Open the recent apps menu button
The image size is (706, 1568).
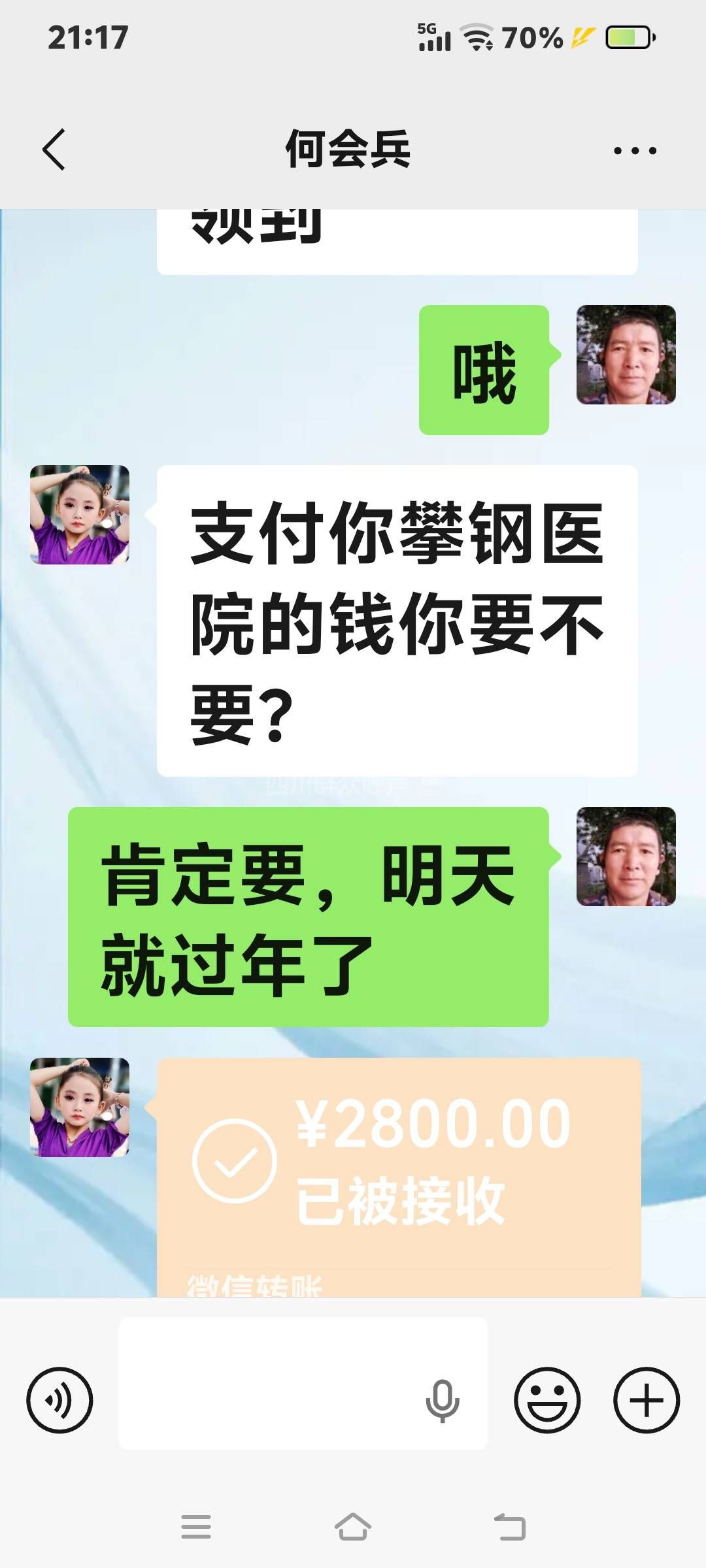[x=196, y=1527]
